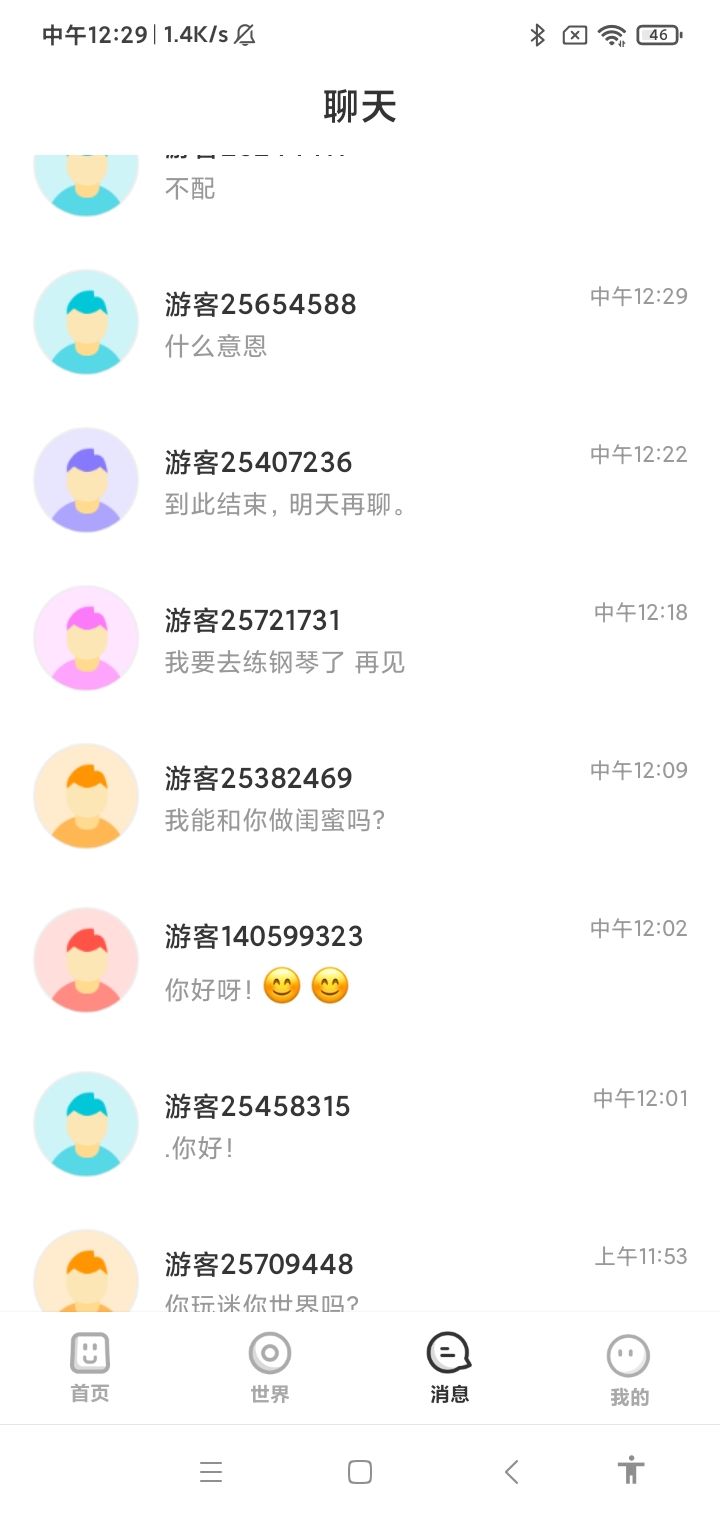Tap the system back button
Image resolution: width=720 pixels, height=1520 pixels.
point(511,1471)
